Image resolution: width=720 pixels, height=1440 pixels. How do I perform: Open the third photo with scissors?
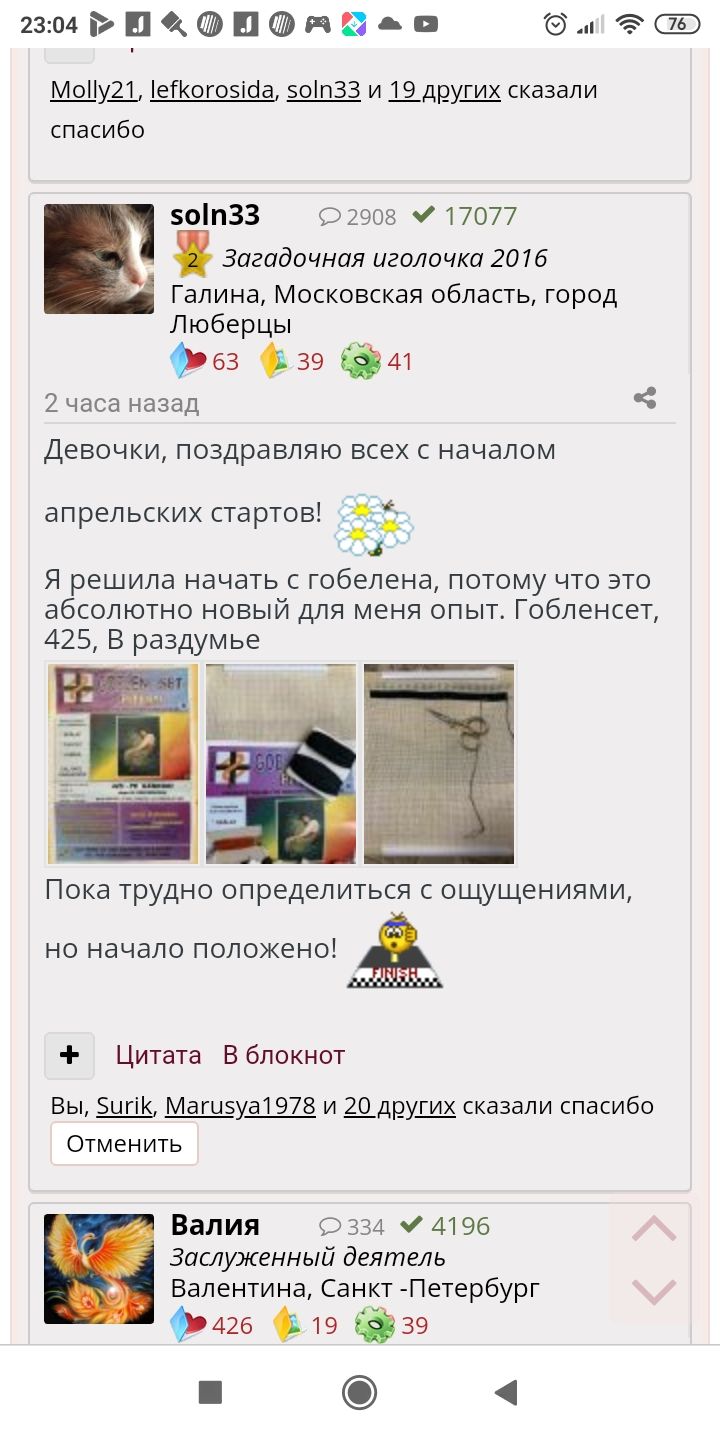439,763
